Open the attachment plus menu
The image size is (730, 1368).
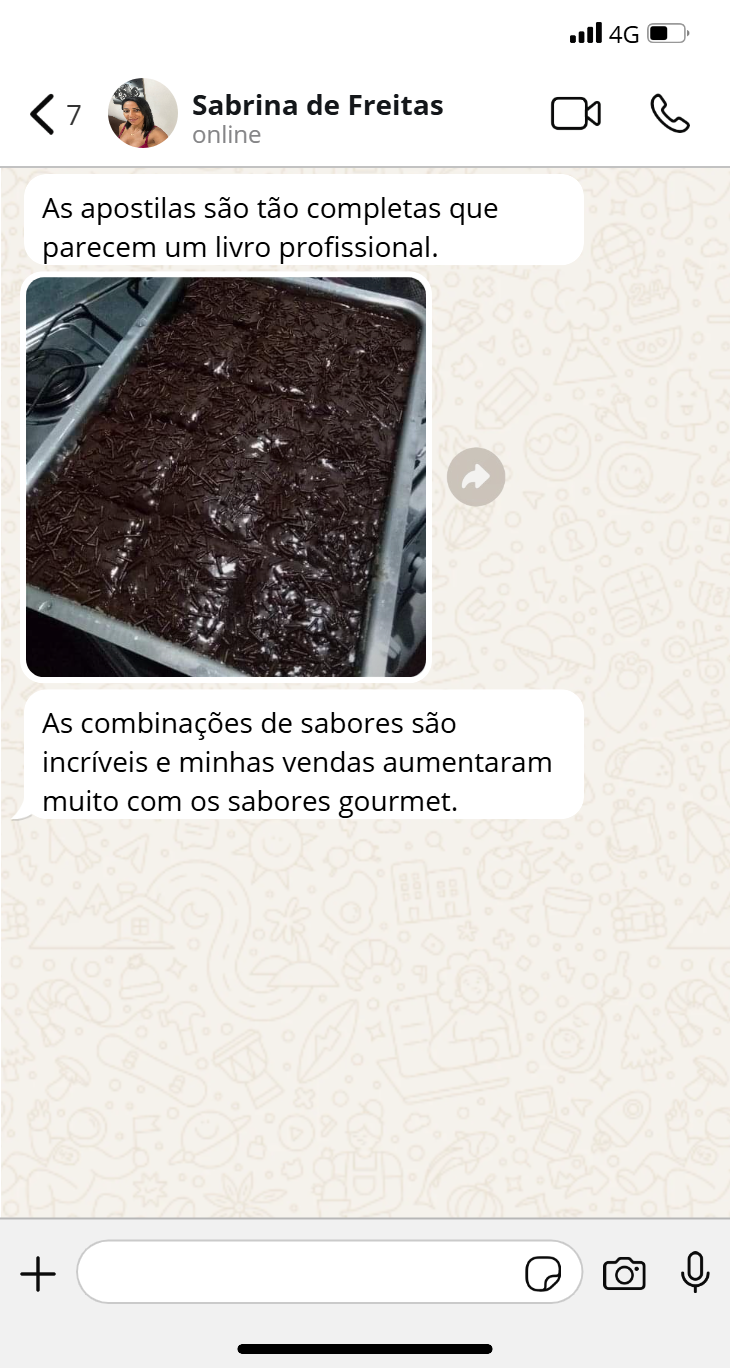[38, 1274]
